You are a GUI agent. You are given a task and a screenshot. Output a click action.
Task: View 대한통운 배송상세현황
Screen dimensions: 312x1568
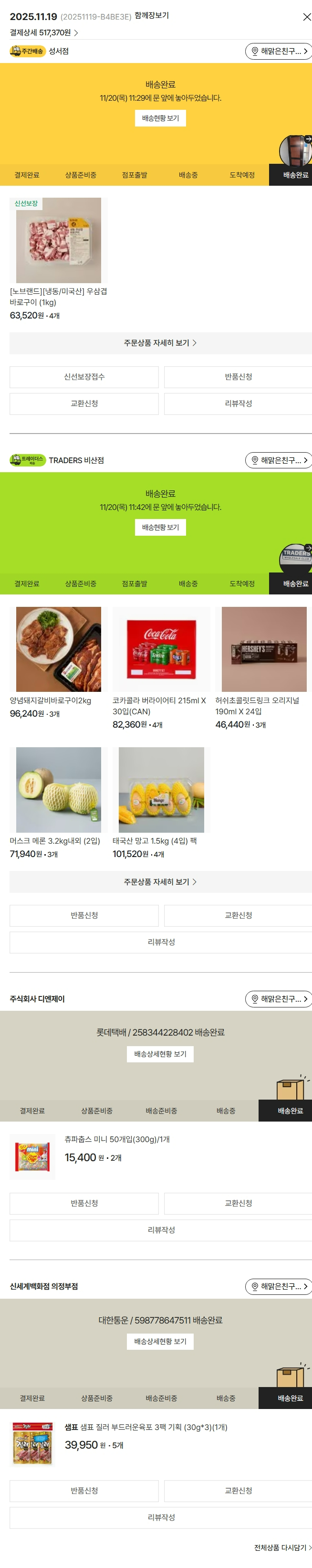(160, 1341)
